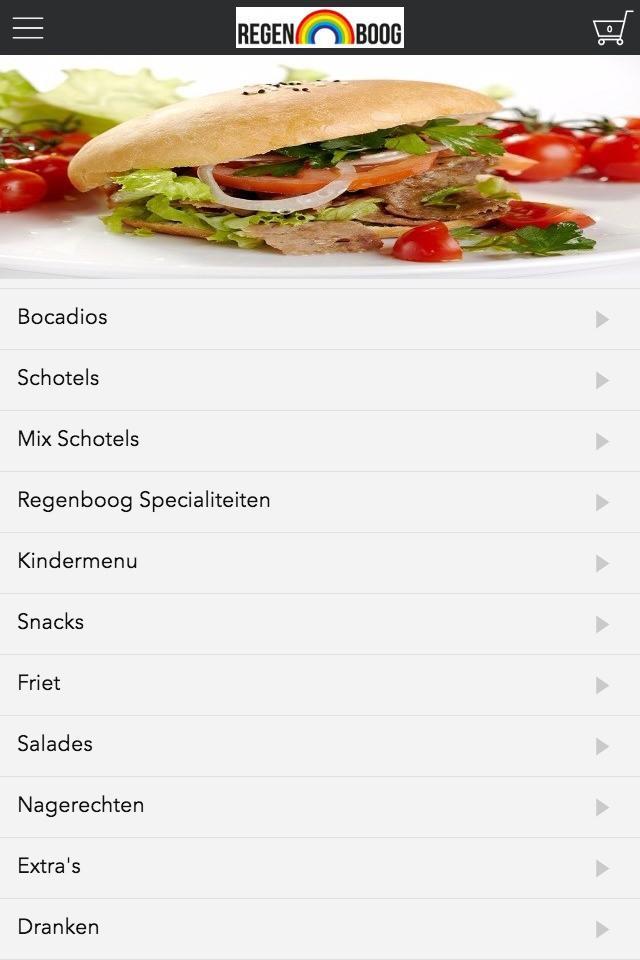Open the Kindermenu category

320,562
